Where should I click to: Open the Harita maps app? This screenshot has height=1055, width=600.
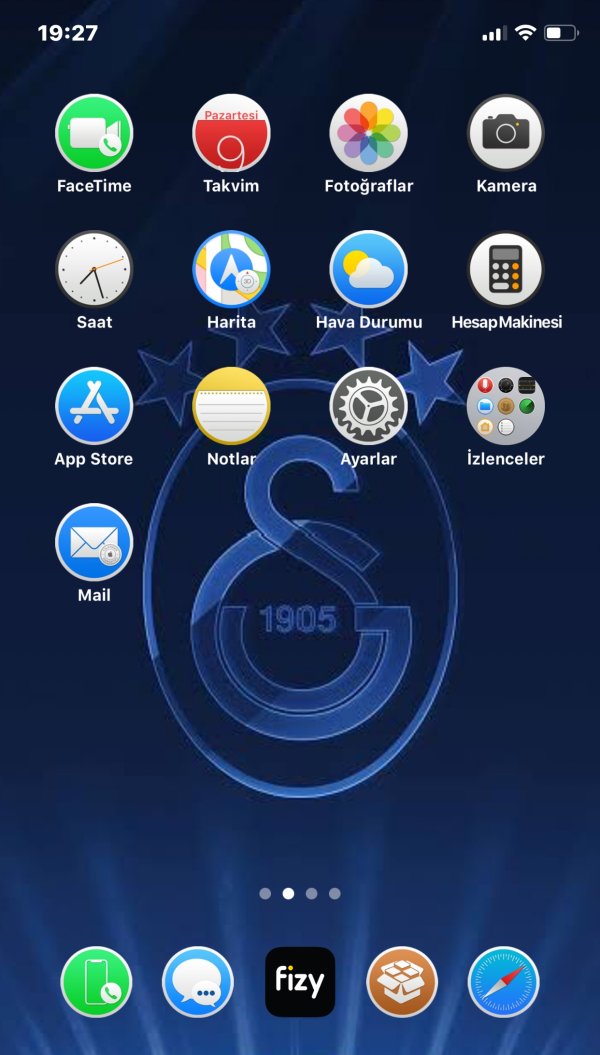point(231,269)
